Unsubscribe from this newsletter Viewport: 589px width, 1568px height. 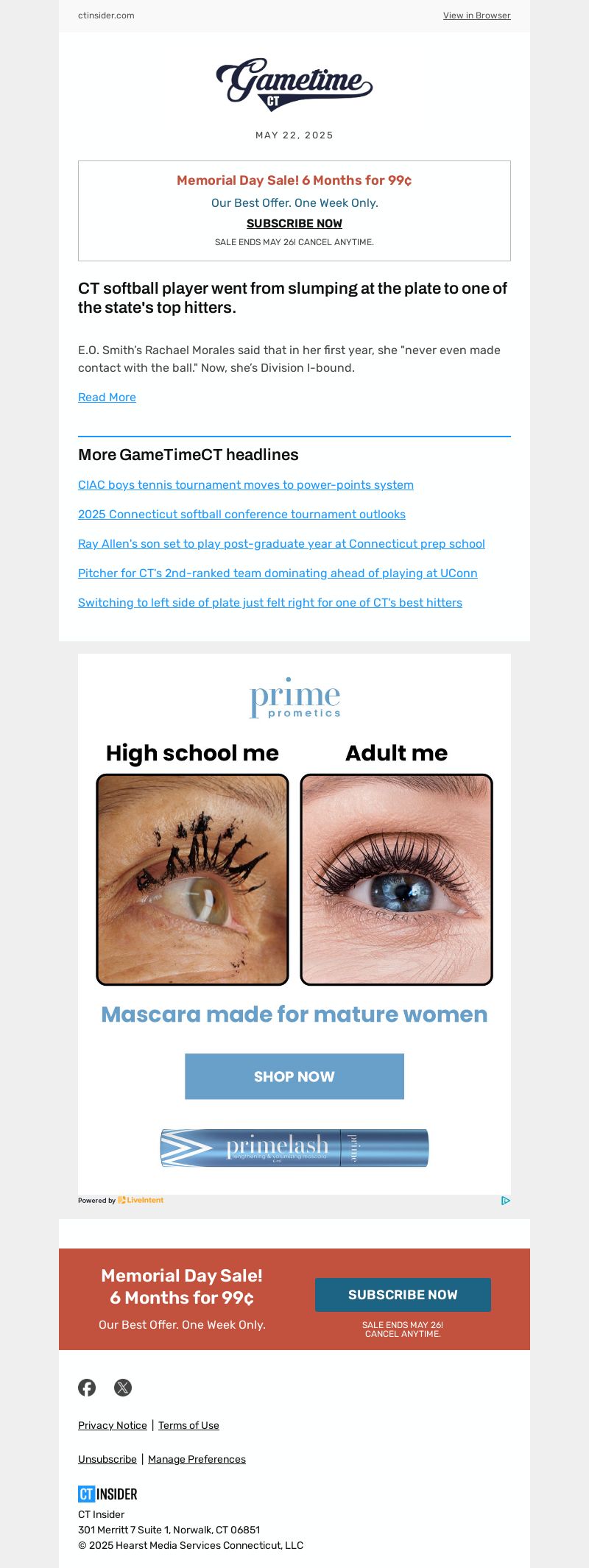point(107,1459)
